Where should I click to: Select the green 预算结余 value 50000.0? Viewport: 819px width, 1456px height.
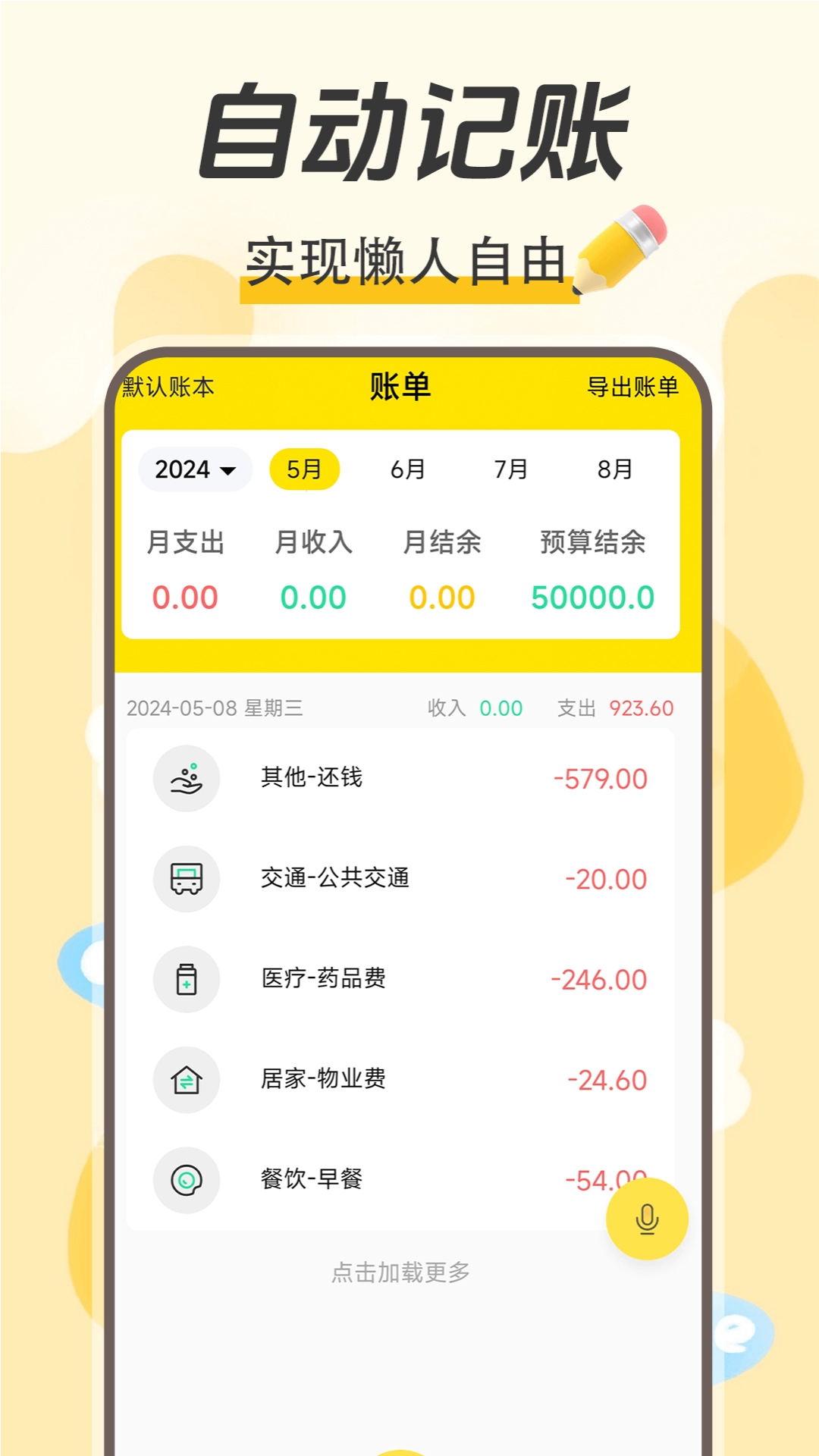click(592, 598)
